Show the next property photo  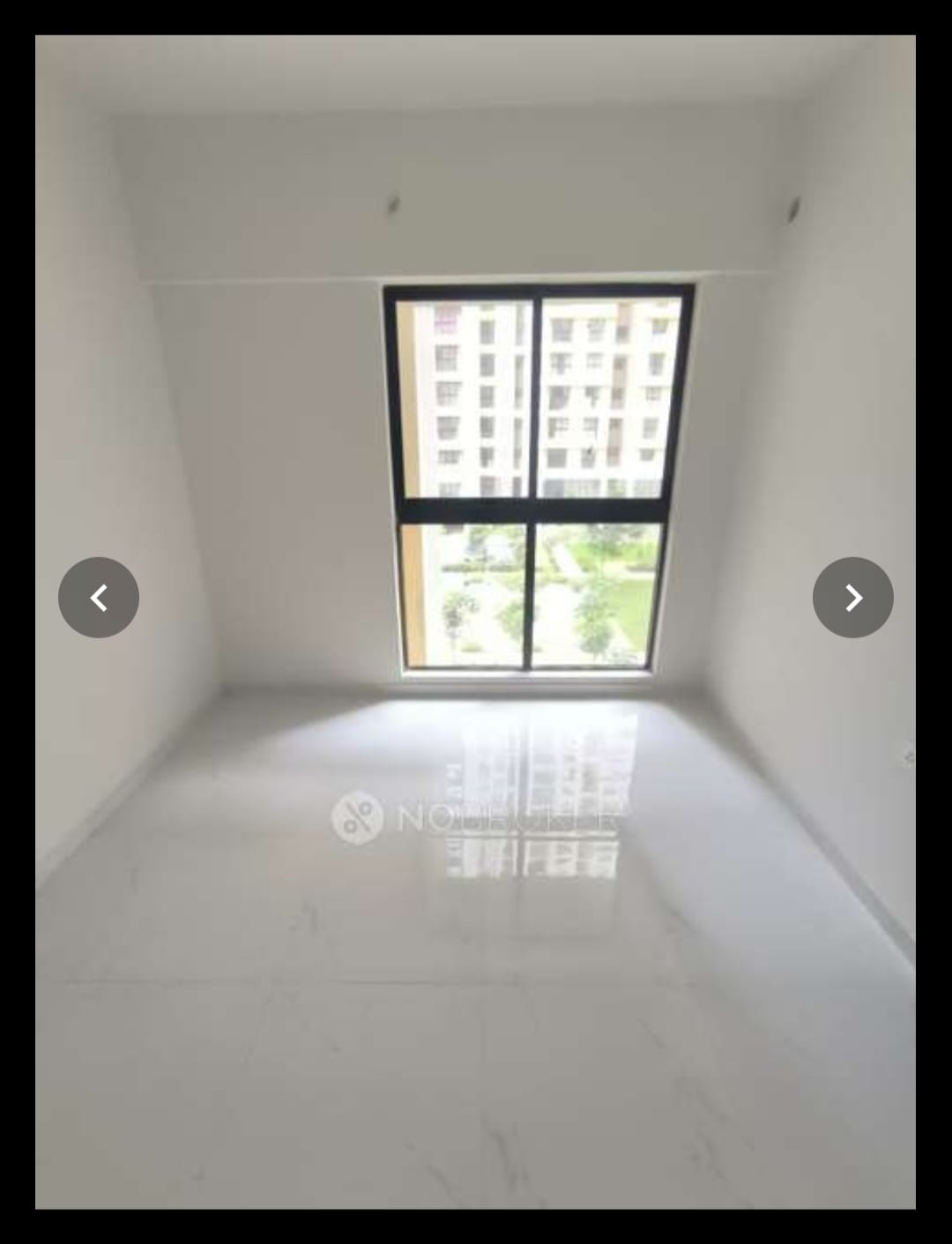852,598
